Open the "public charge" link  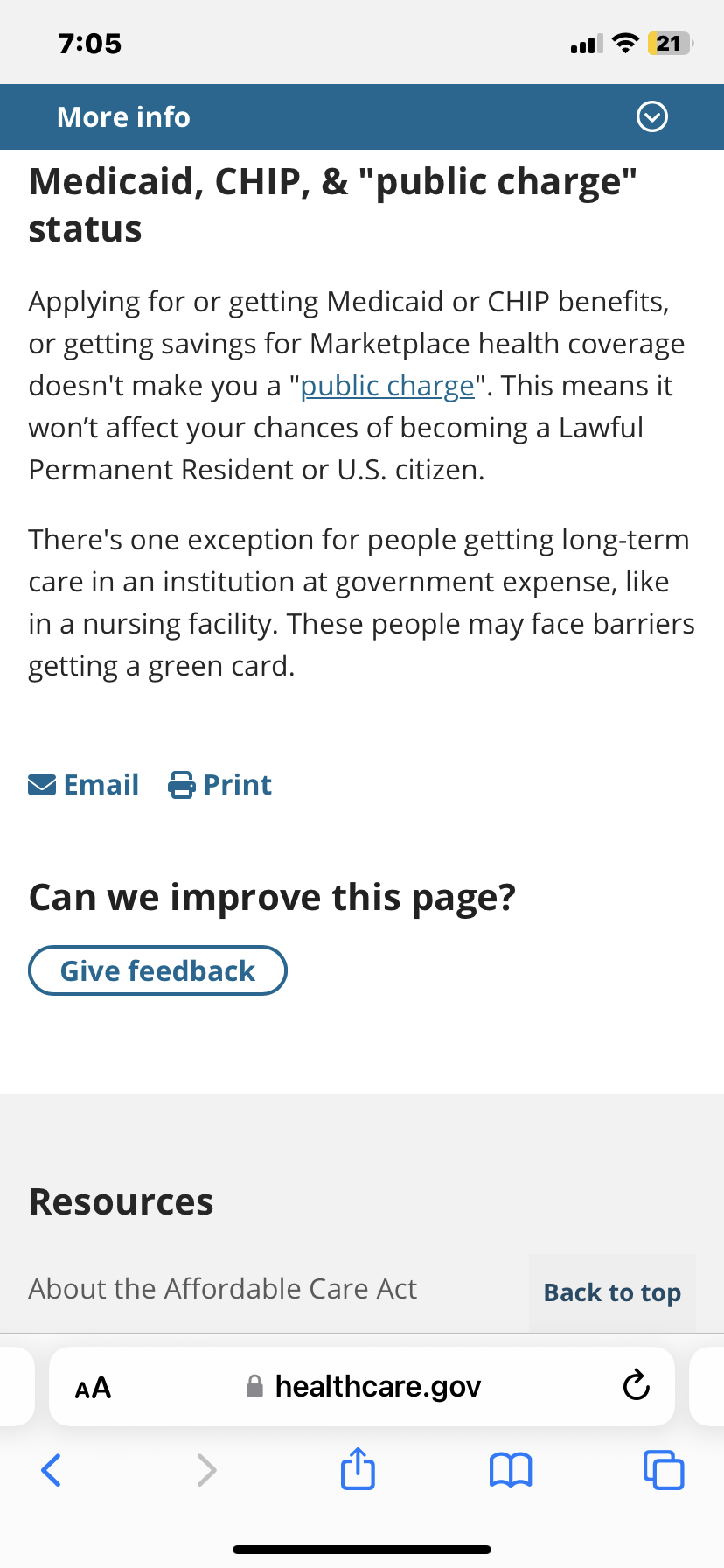pos(387,386)
